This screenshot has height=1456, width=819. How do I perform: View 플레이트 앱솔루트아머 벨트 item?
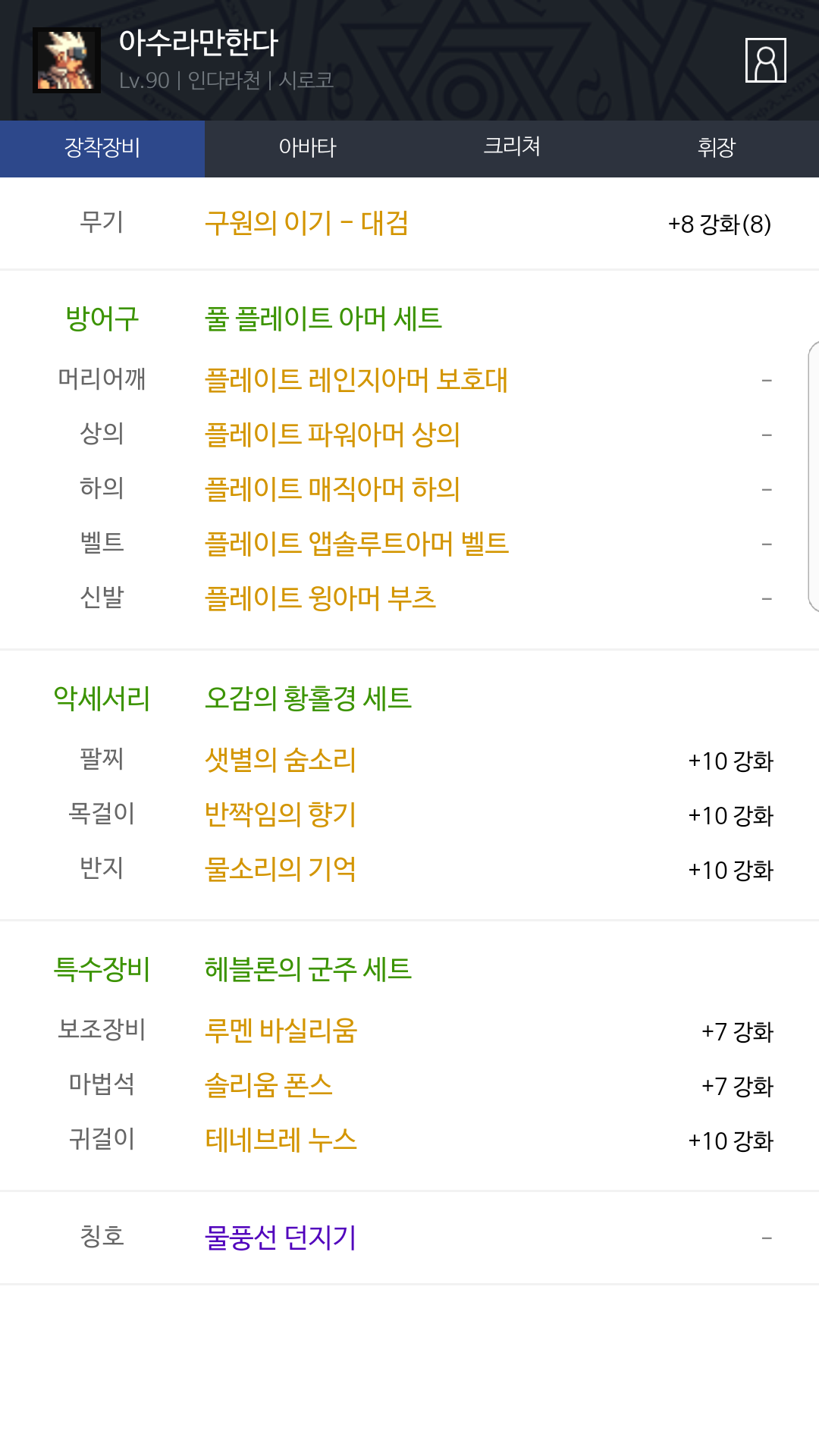[x=356, y=544]
